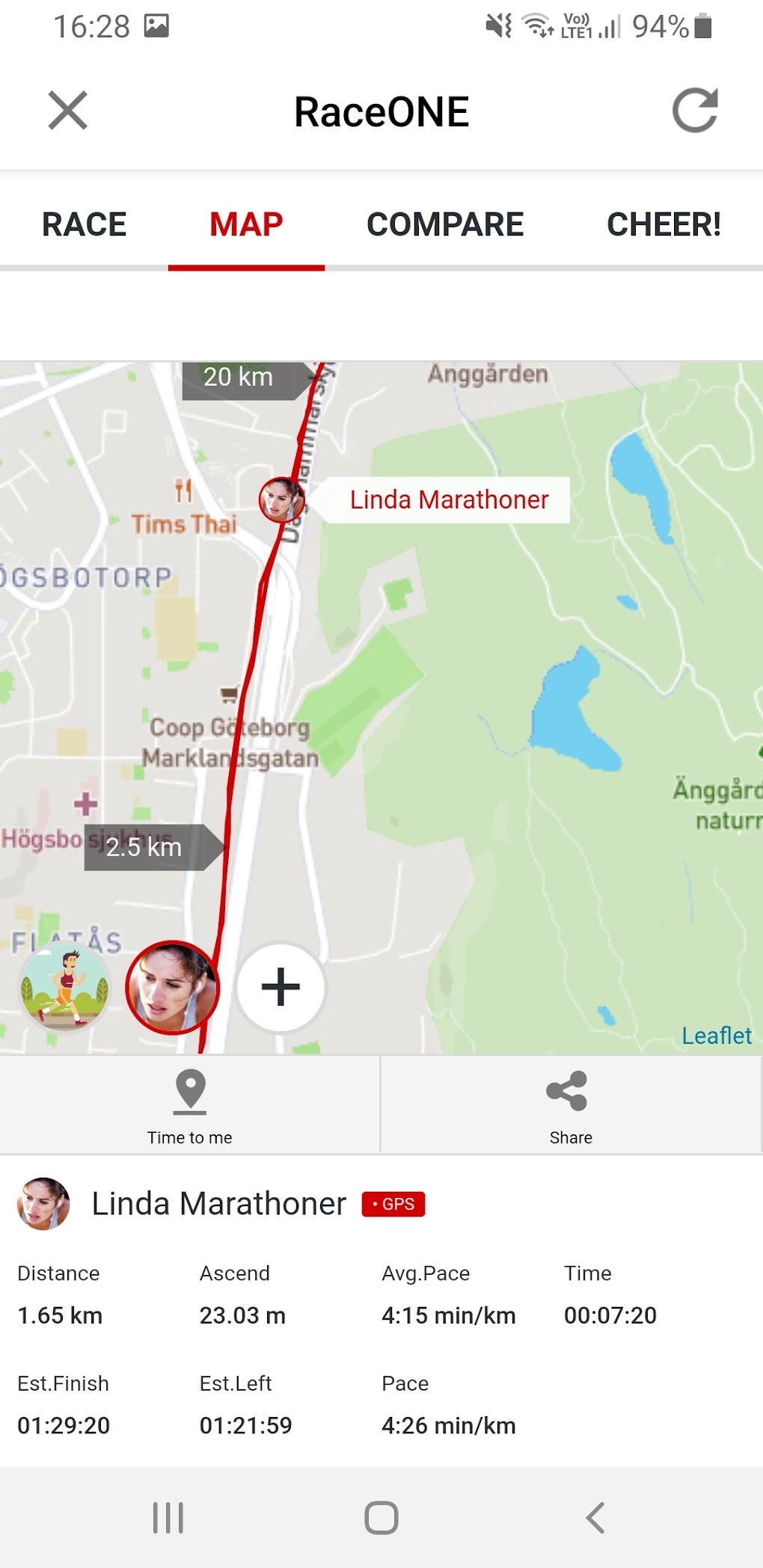Select the cartoon runner avatar
The width and height of the screenshot is (763, 1568).
click(x=65, y=988)
